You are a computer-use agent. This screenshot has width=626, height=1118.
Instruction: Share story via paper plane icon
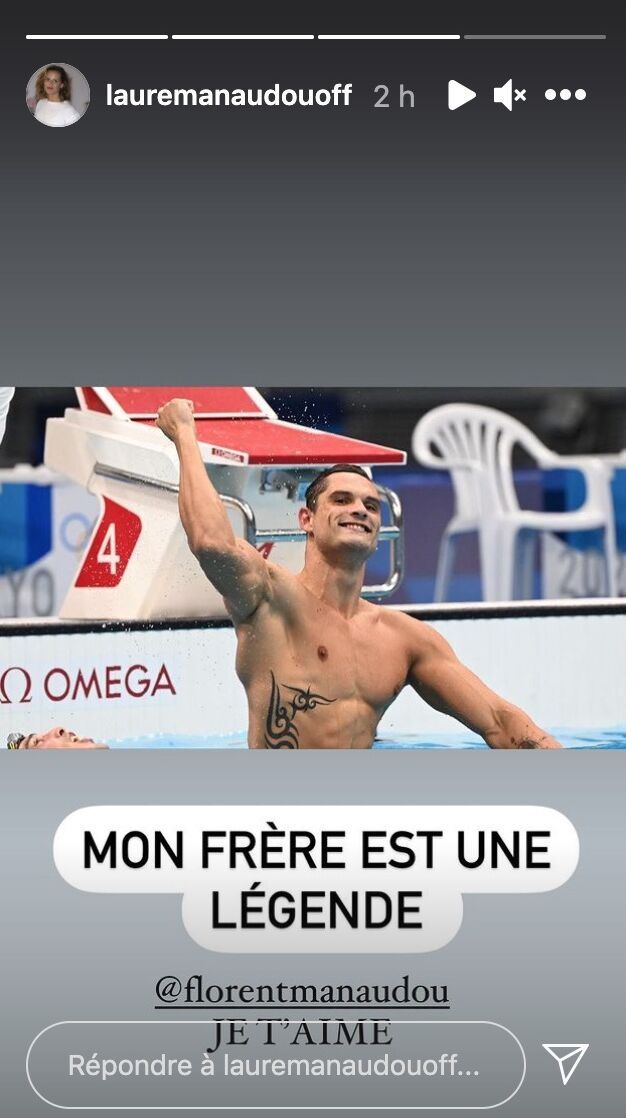point(565,1064)
